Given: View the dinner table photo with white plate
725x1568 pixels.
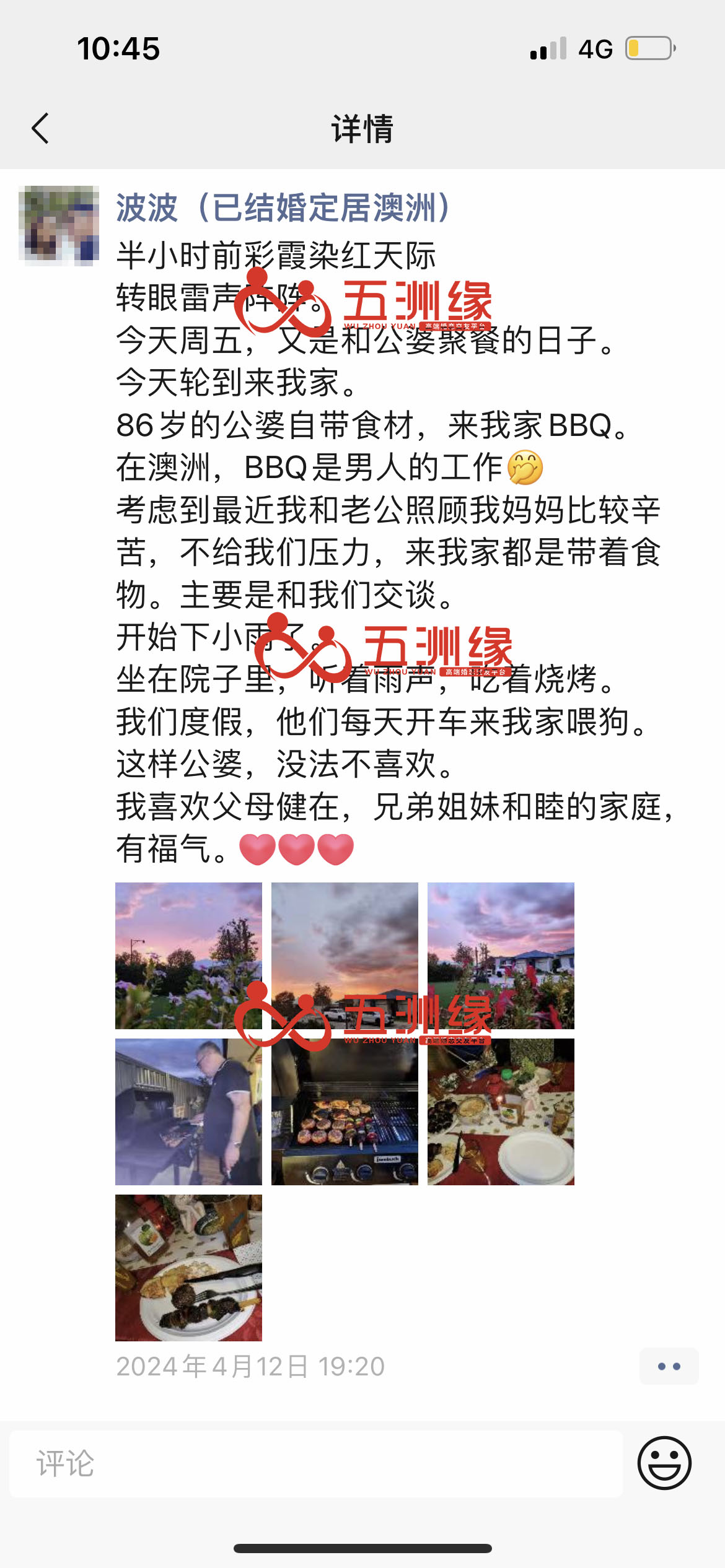Looking at the screenshot, I should point(501,1112).
